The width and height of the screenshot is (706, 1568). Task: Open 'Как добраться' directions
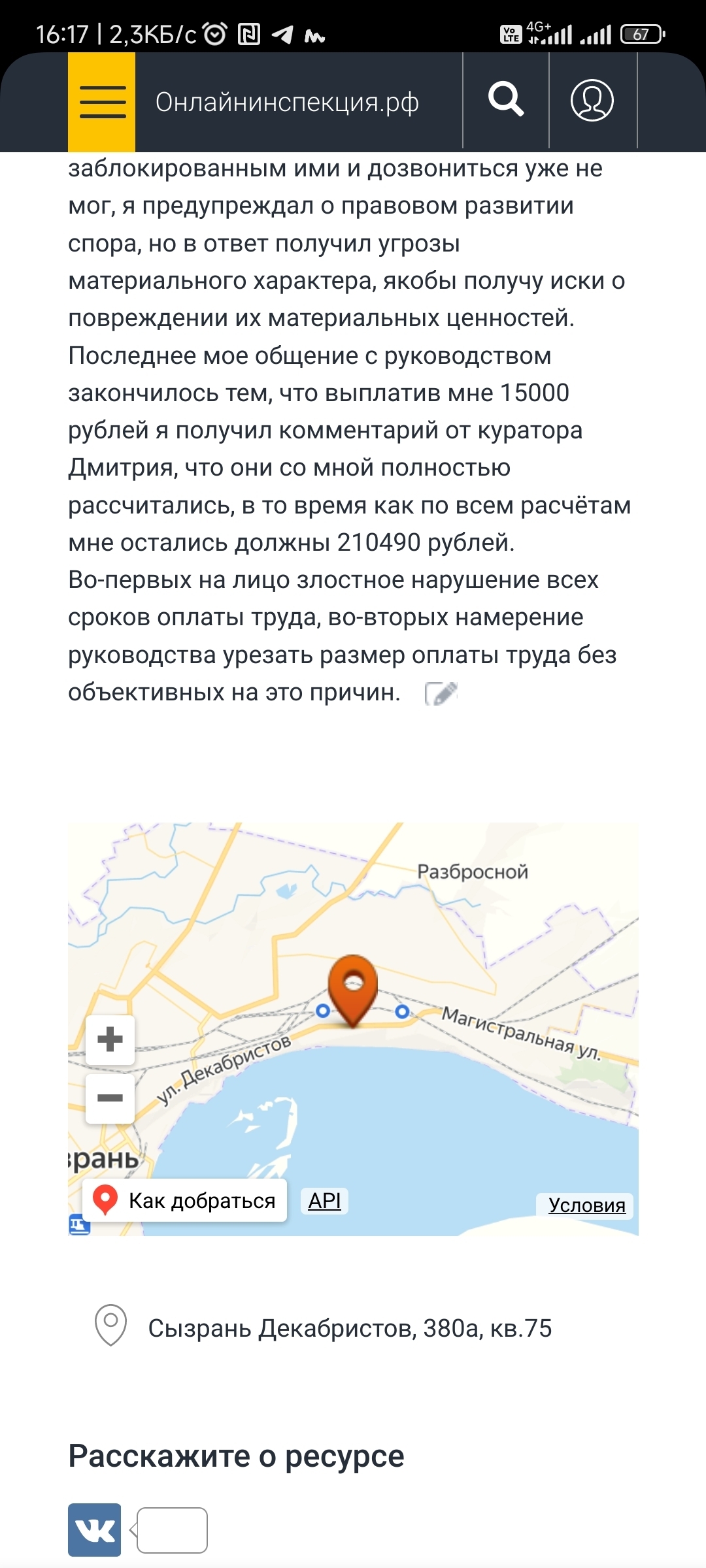pyautogui.click(x=185, y=1200)
